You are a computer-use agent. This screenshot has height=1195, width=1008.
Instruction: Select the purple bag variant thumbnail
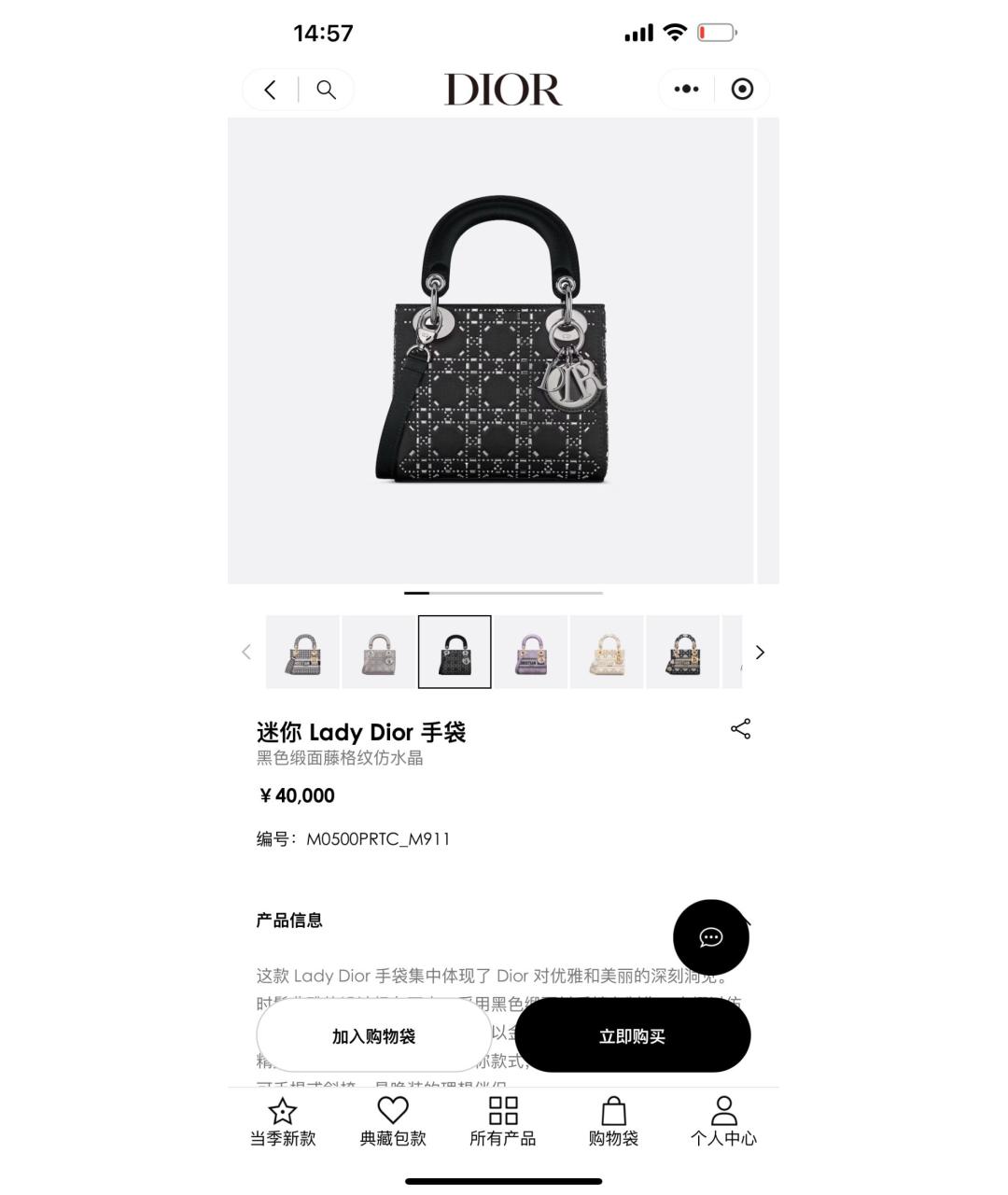tap(531, 652)
